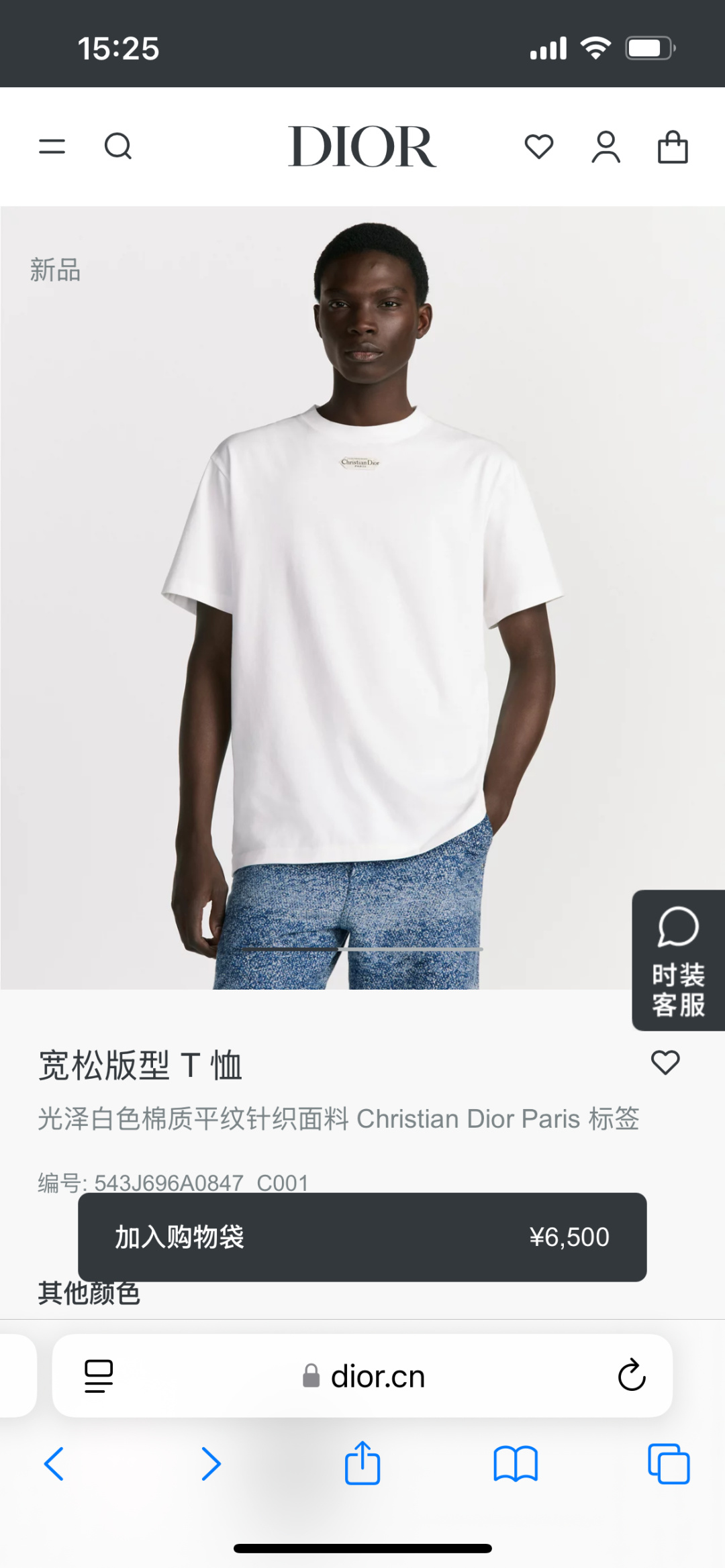Open the page display options menu
This screenshot has height=1568, width=725.
[x=99, y=1377]
